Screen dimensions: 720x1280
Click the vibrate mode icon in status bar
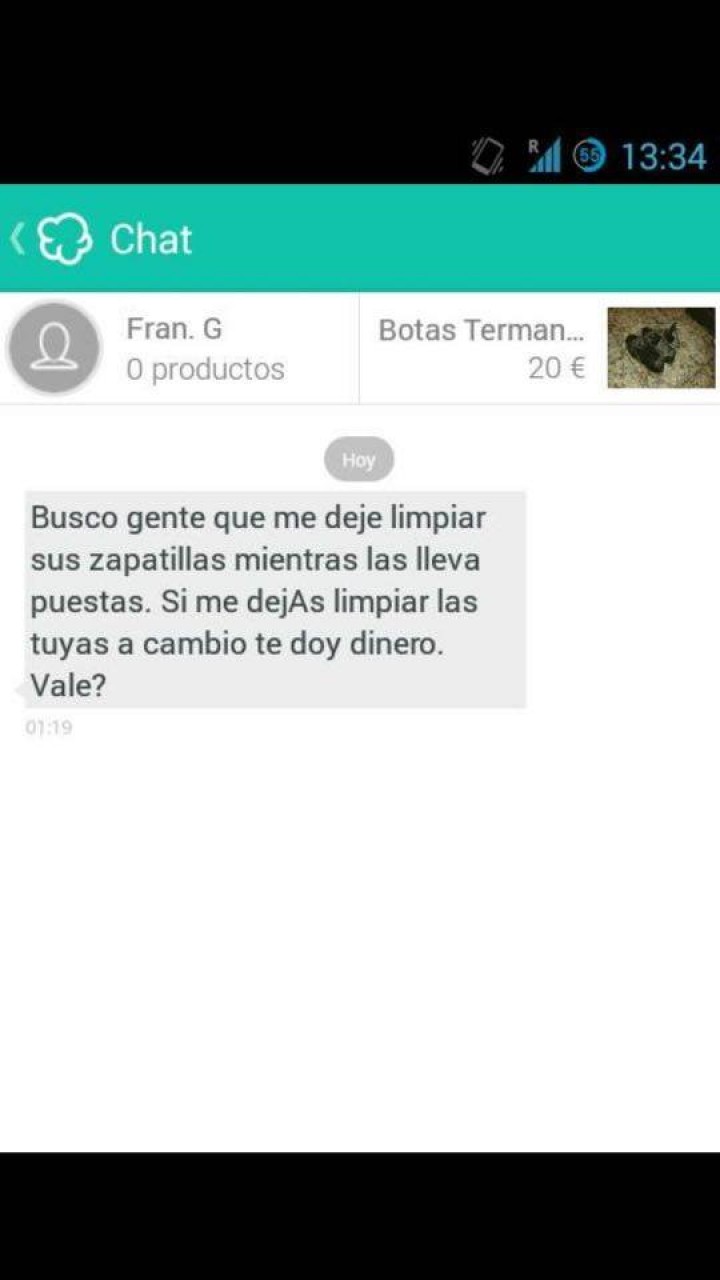click(x=489, y=156)
